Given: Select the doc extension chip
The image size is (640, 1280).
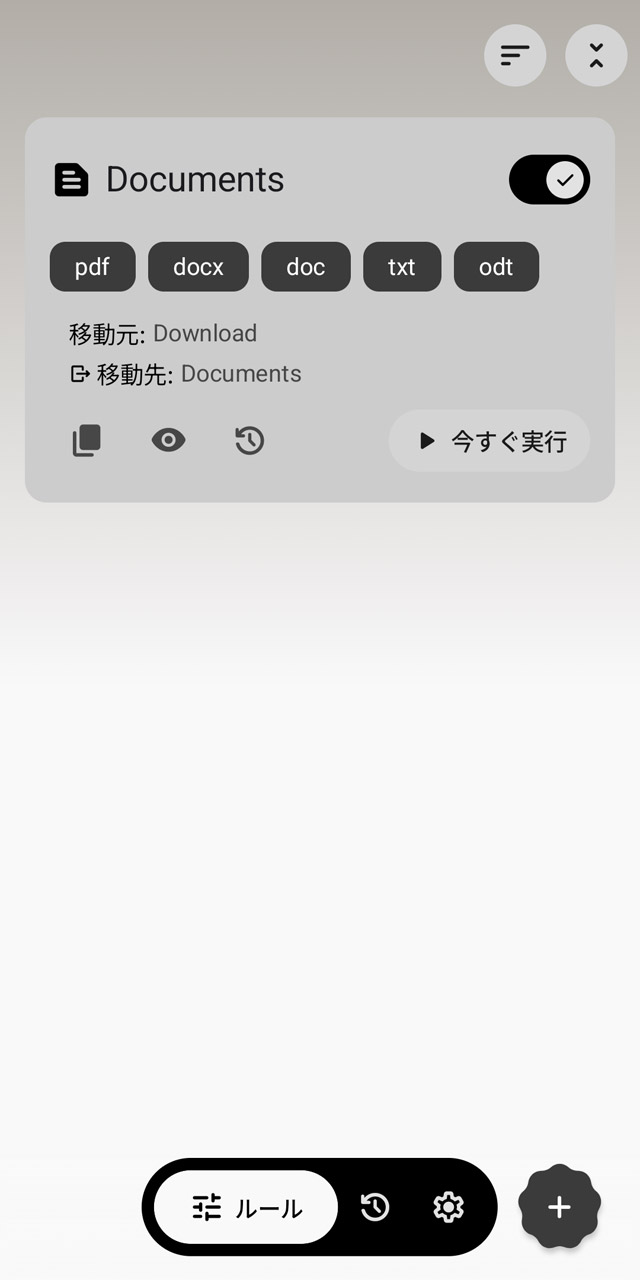Looking at the screenshot, I should point(306,267).
